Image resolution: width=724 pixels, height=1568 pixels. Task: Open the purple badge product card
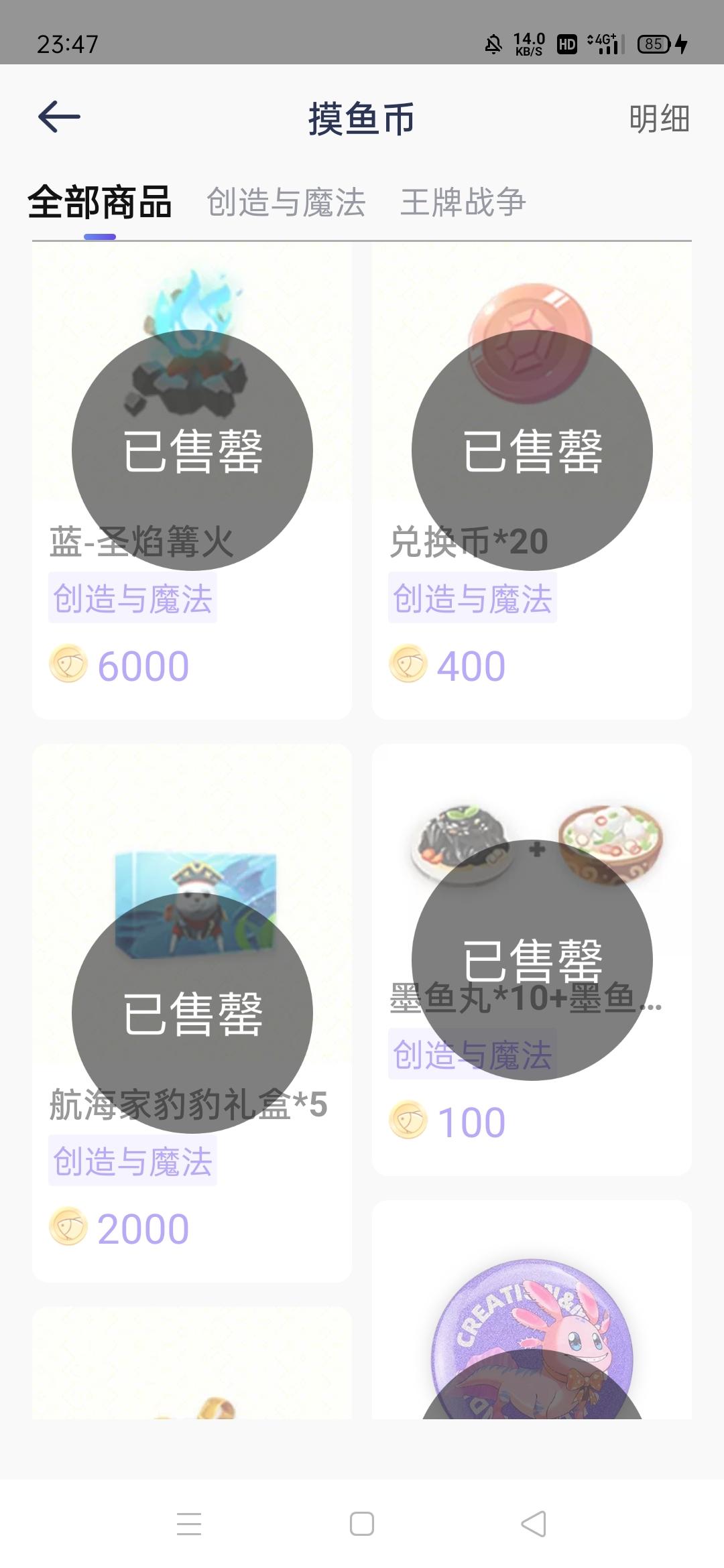[x=532, y=1309]
